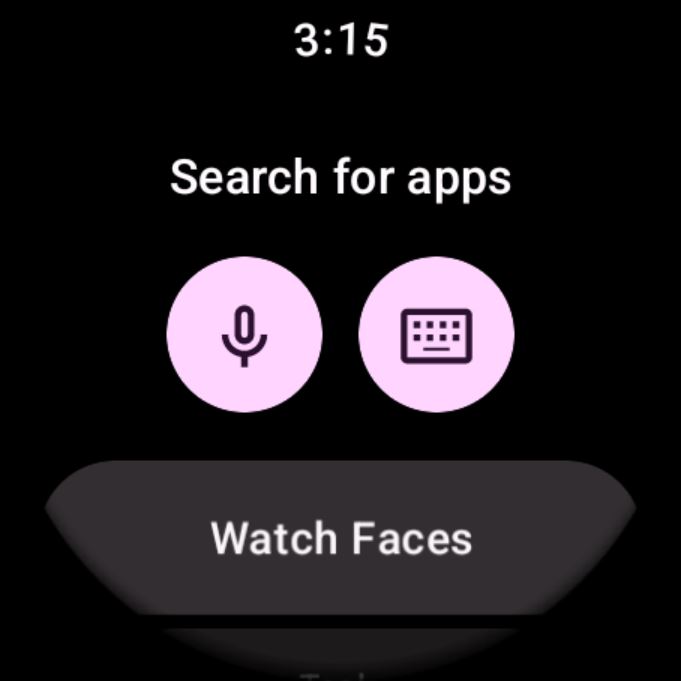681x681 pixels.
Task: Open the Watch Faces category
Action: click(341, 538)
